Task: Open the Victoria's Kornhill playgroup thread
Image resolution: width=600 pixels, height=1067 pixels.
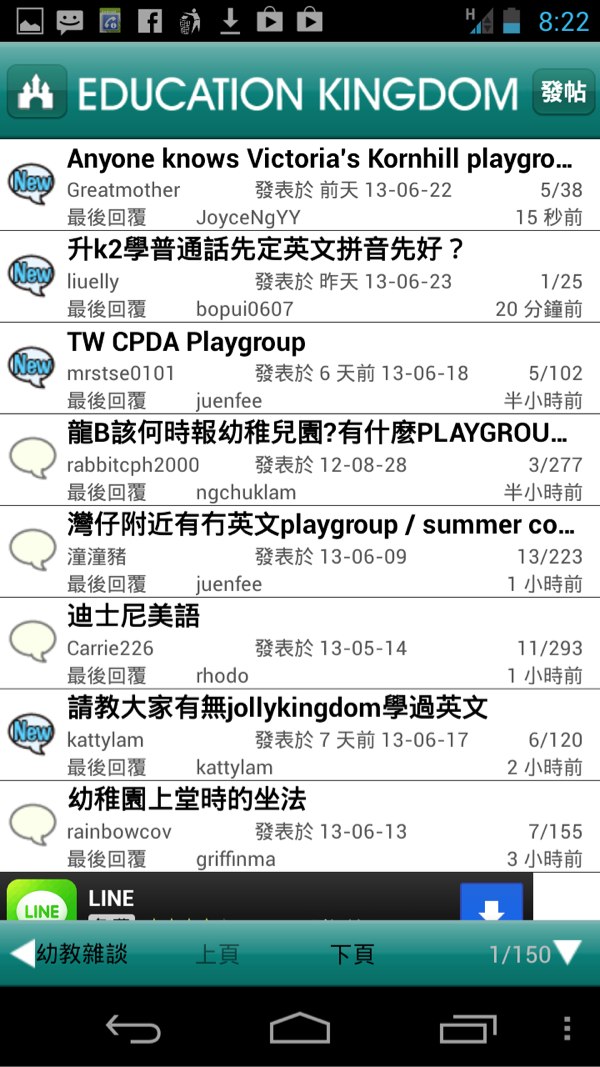Action: 319,159
